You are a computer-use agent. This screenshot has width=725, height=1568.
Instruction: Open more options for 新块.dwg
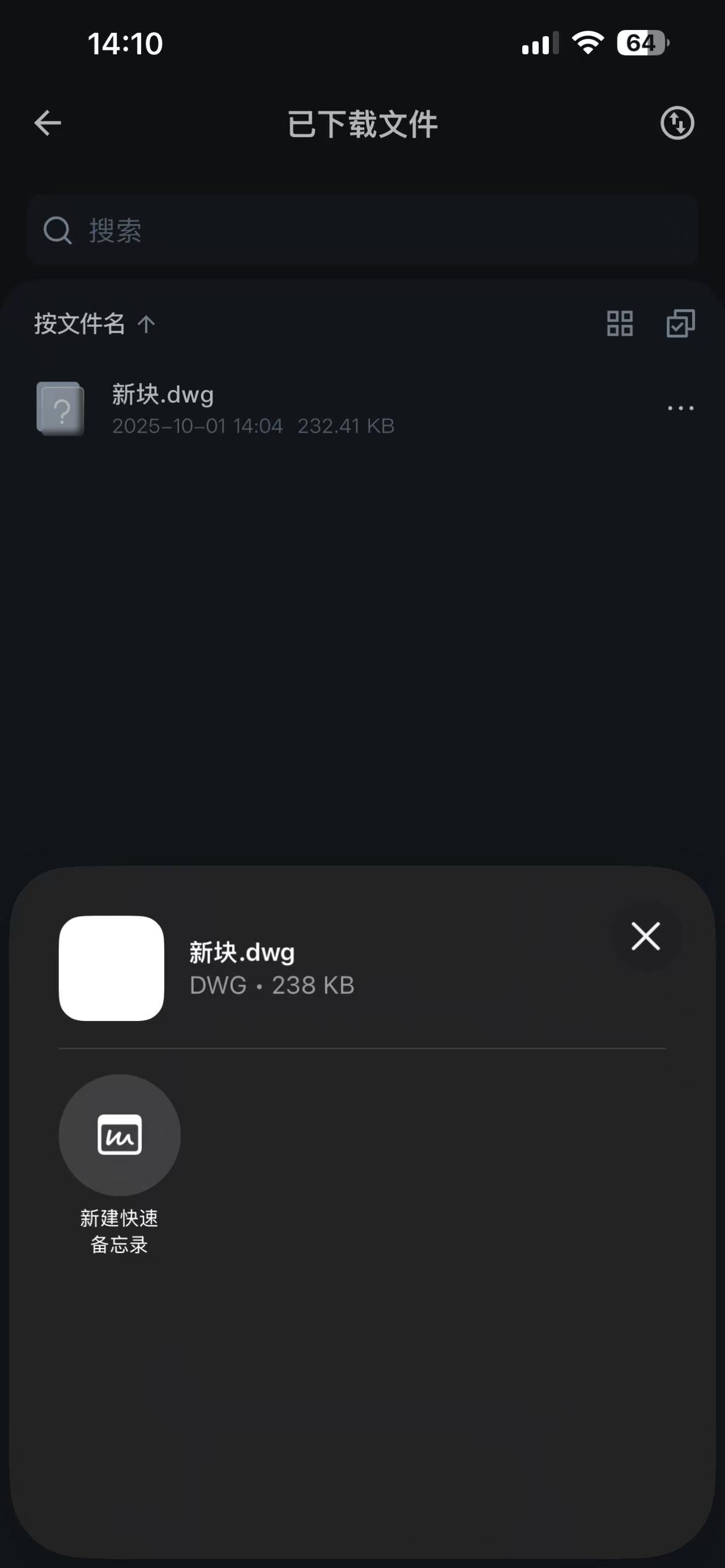click(x=680, y=408)
